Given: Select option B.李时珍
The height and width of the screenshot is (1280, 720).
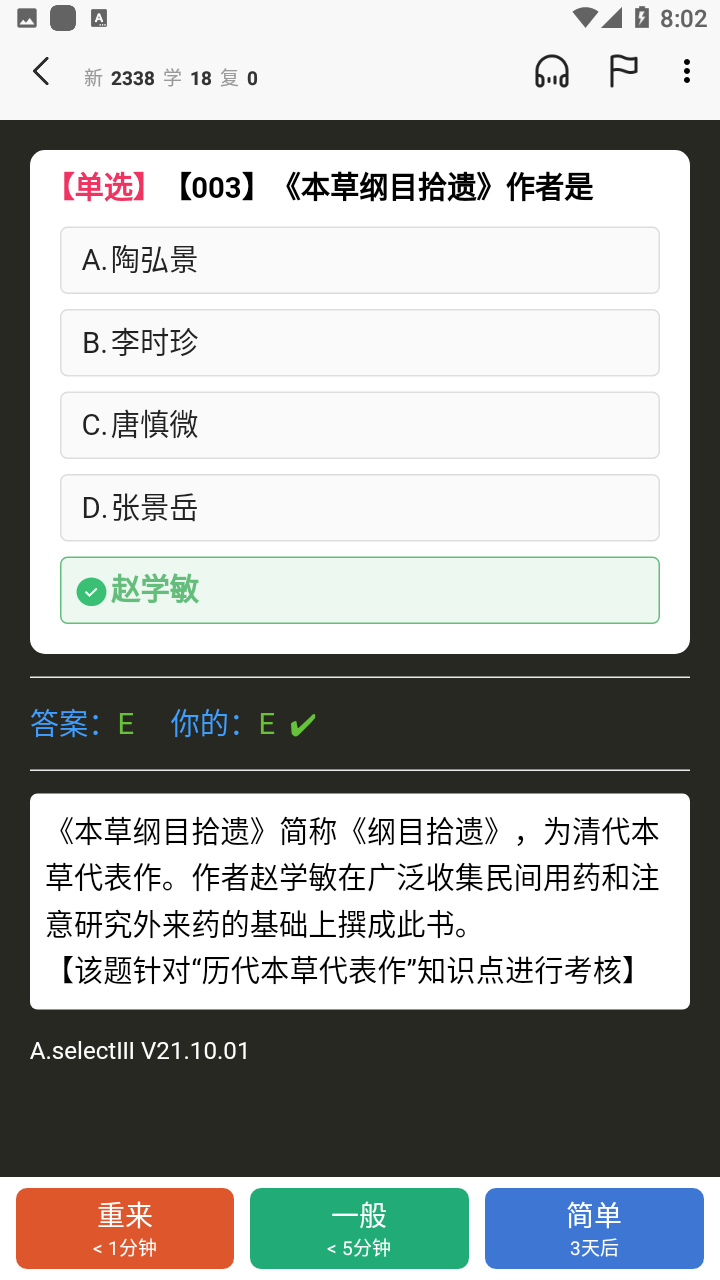Looking at the screenshot, I should [360, 343].
